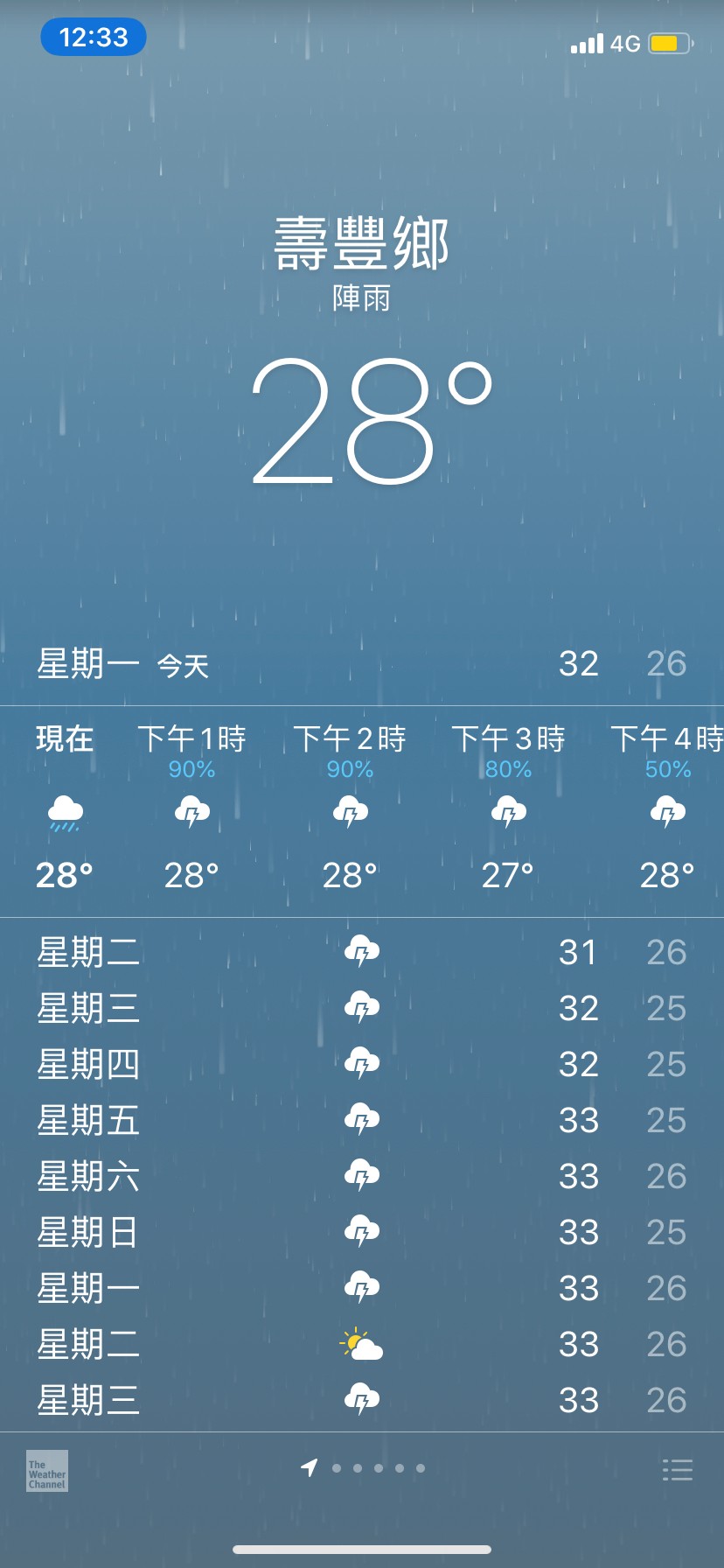Open The Weather Channel link
This screenshot has height=1568, width=724.
coord(46,1470)
